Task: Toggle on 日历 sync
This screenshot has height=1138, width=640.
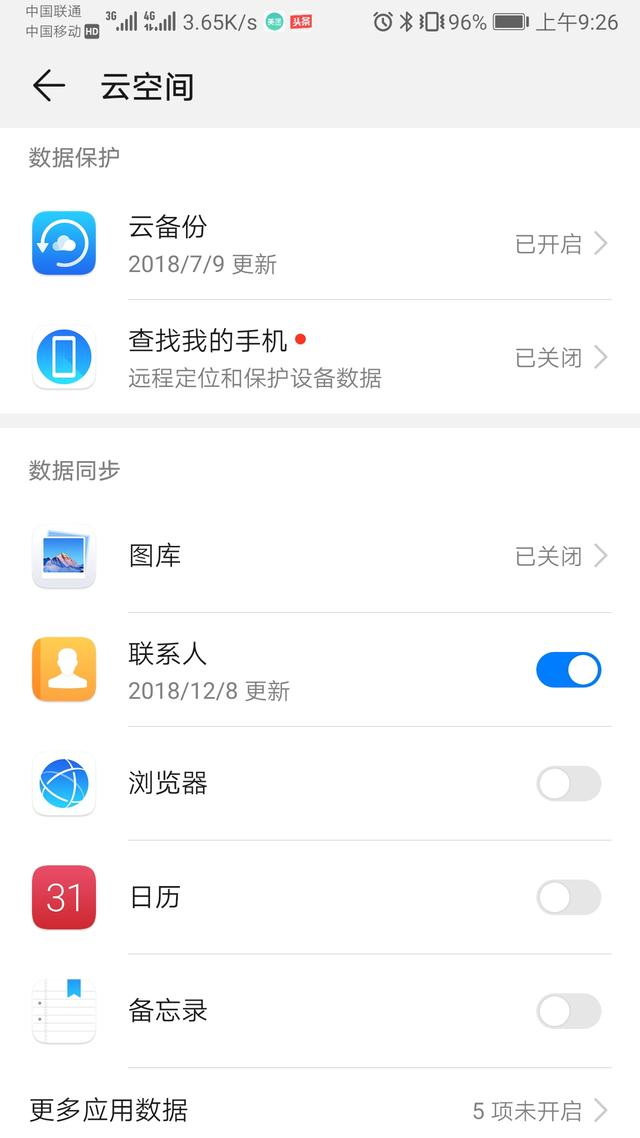Action: point(568,897)
